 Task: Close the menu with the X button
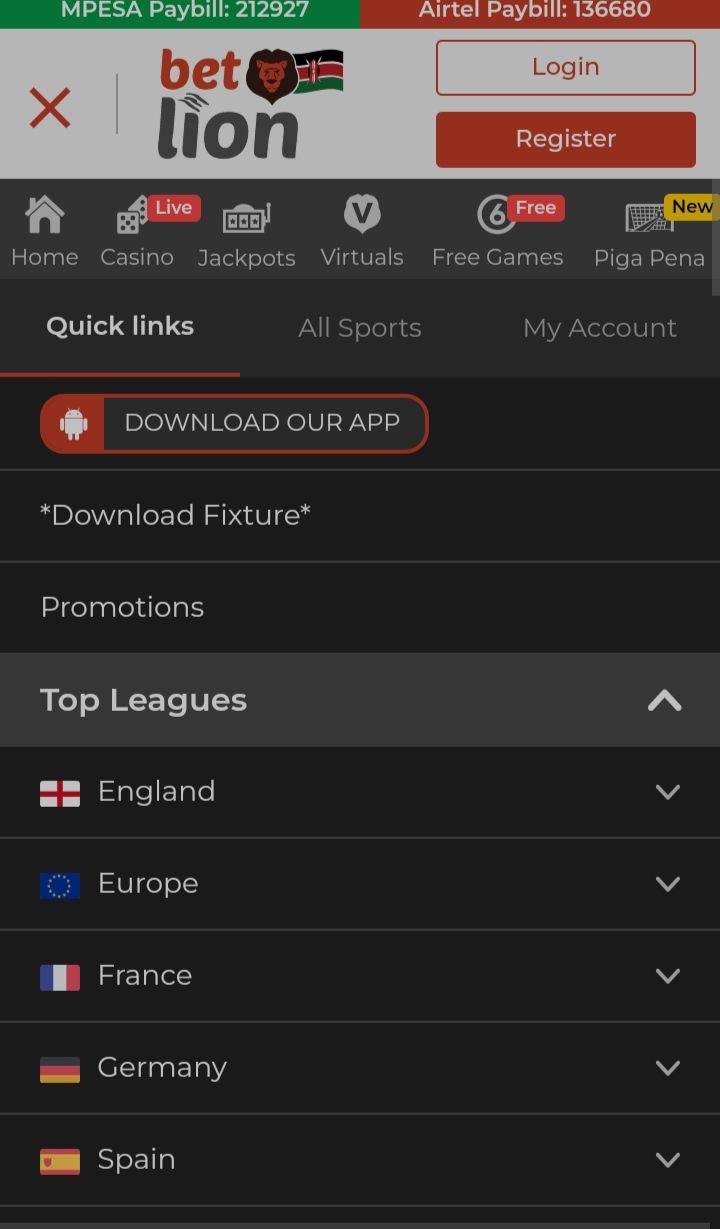point(50,107)
